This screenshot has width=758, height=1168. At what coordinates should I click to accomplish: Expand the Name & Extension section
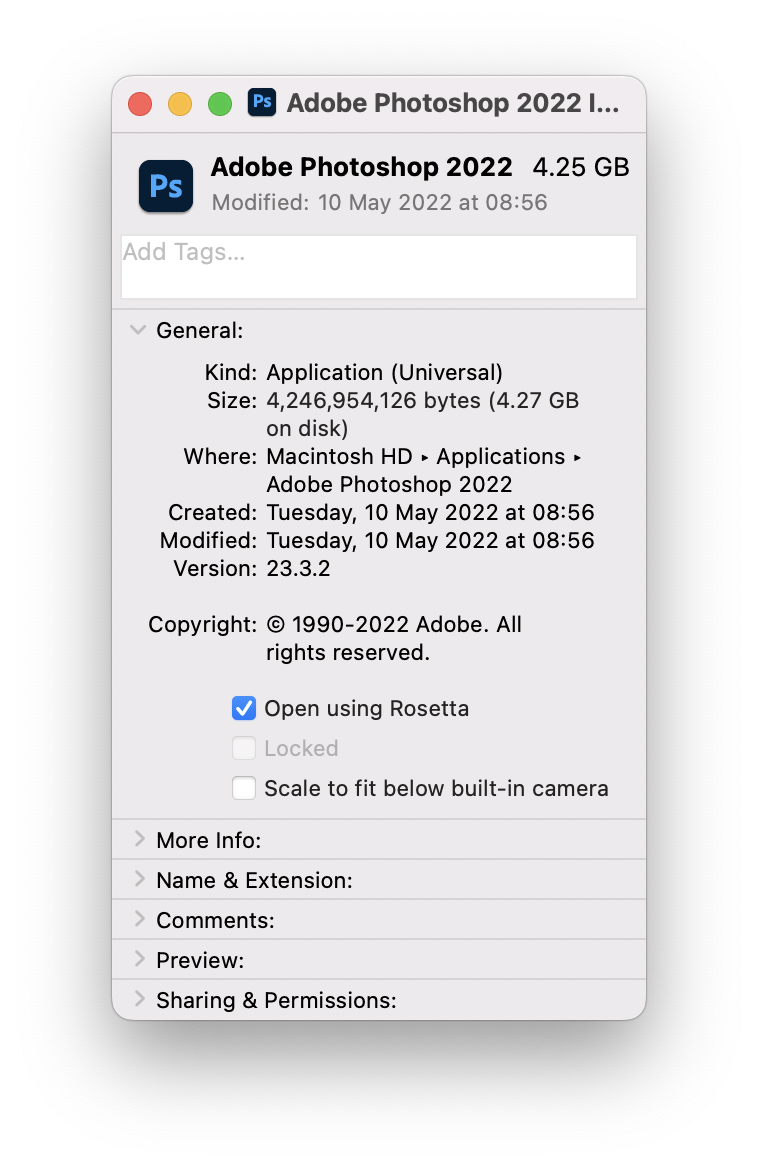[139, 880]
